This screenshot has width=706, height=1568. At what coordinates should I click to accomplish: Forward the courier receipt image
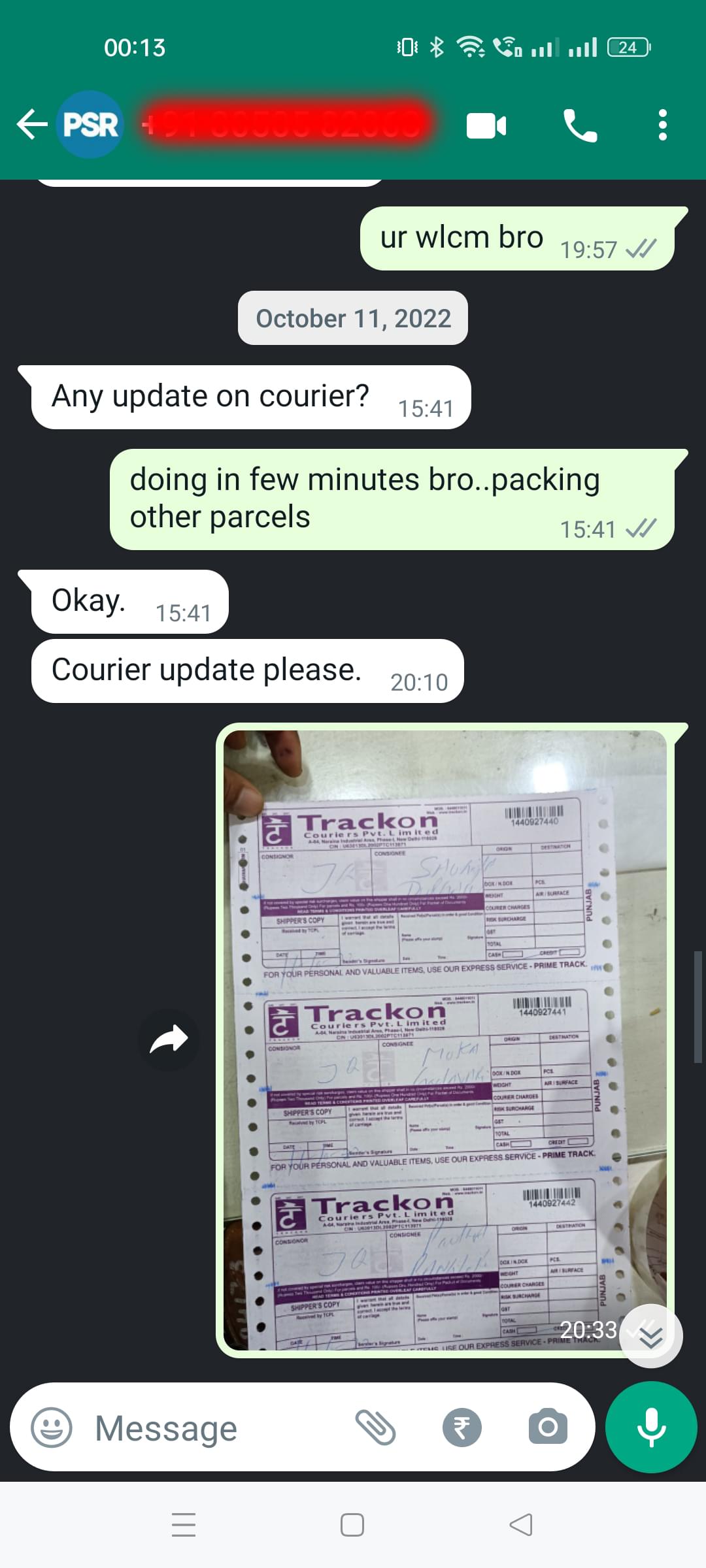(169, 1039)
